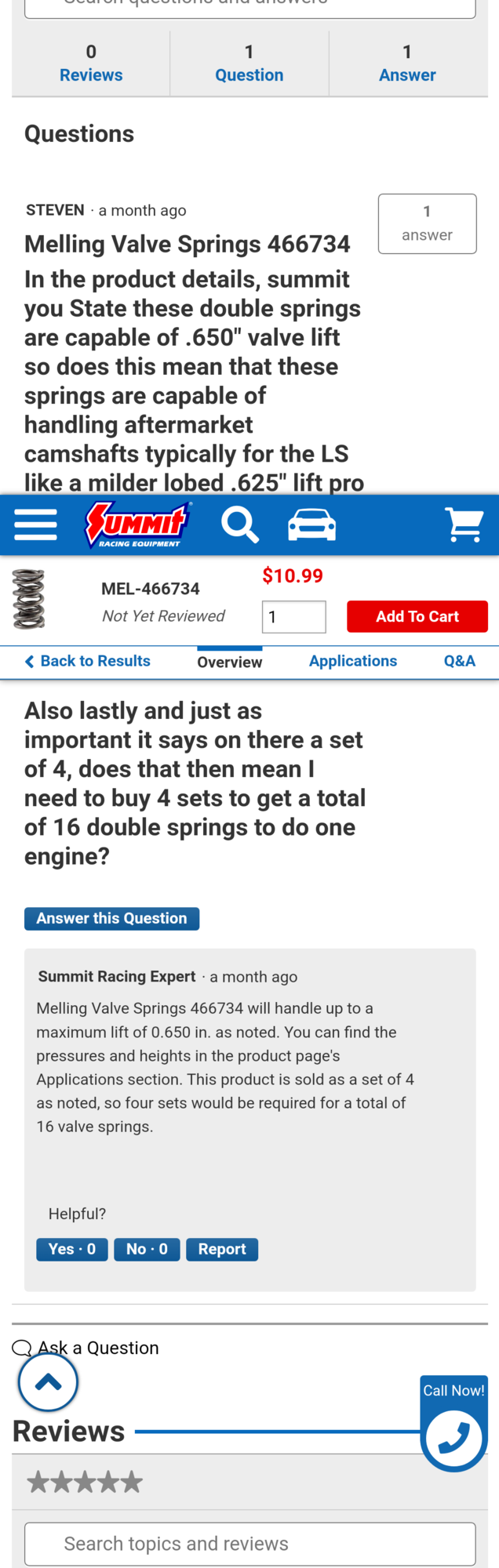Tap the search magnifier icon
This screenshot has height=1568, width=499.
[x=239, y=524]
